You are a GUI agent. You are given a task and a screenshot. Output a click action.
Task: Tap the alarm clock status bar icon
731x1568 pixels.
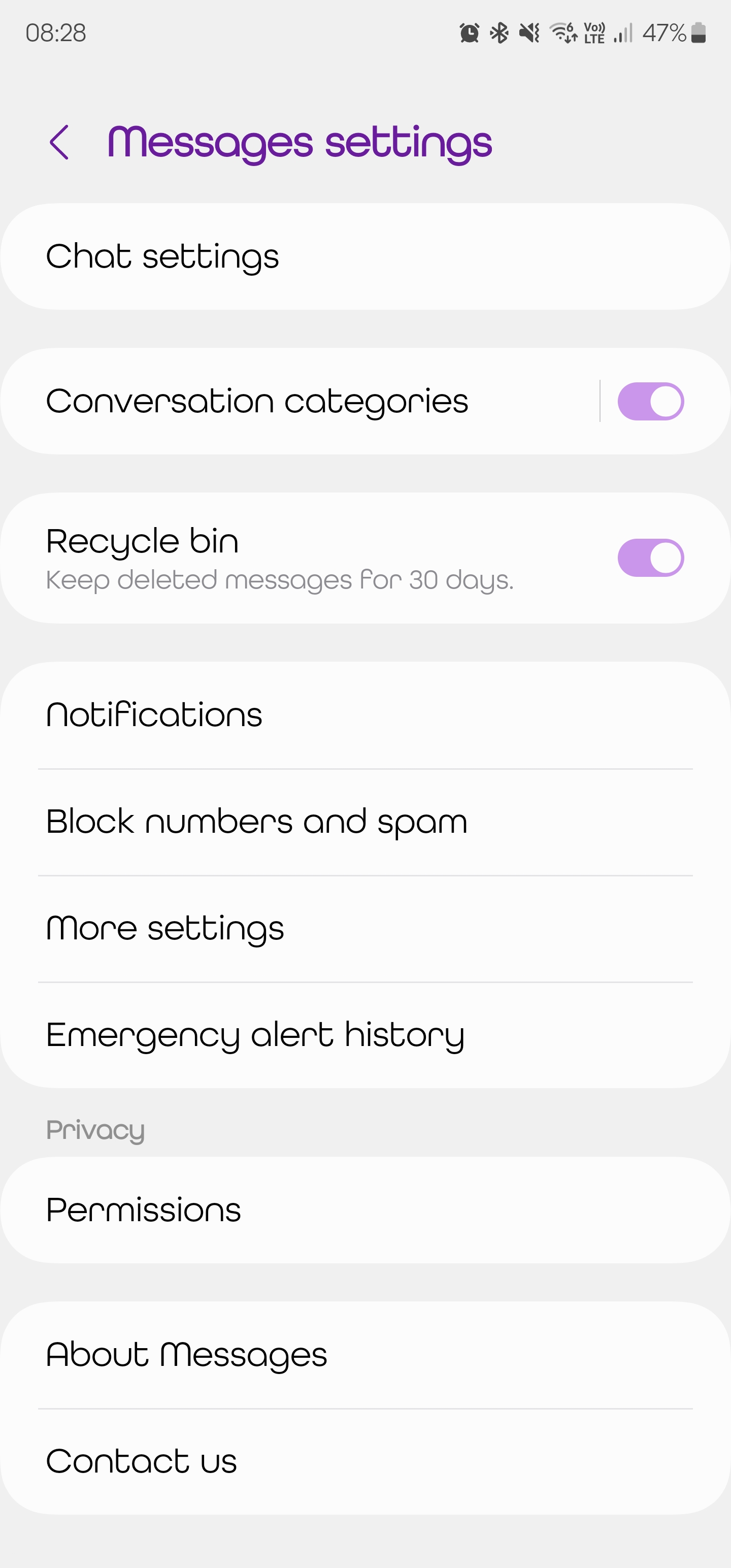coord(469,34)
